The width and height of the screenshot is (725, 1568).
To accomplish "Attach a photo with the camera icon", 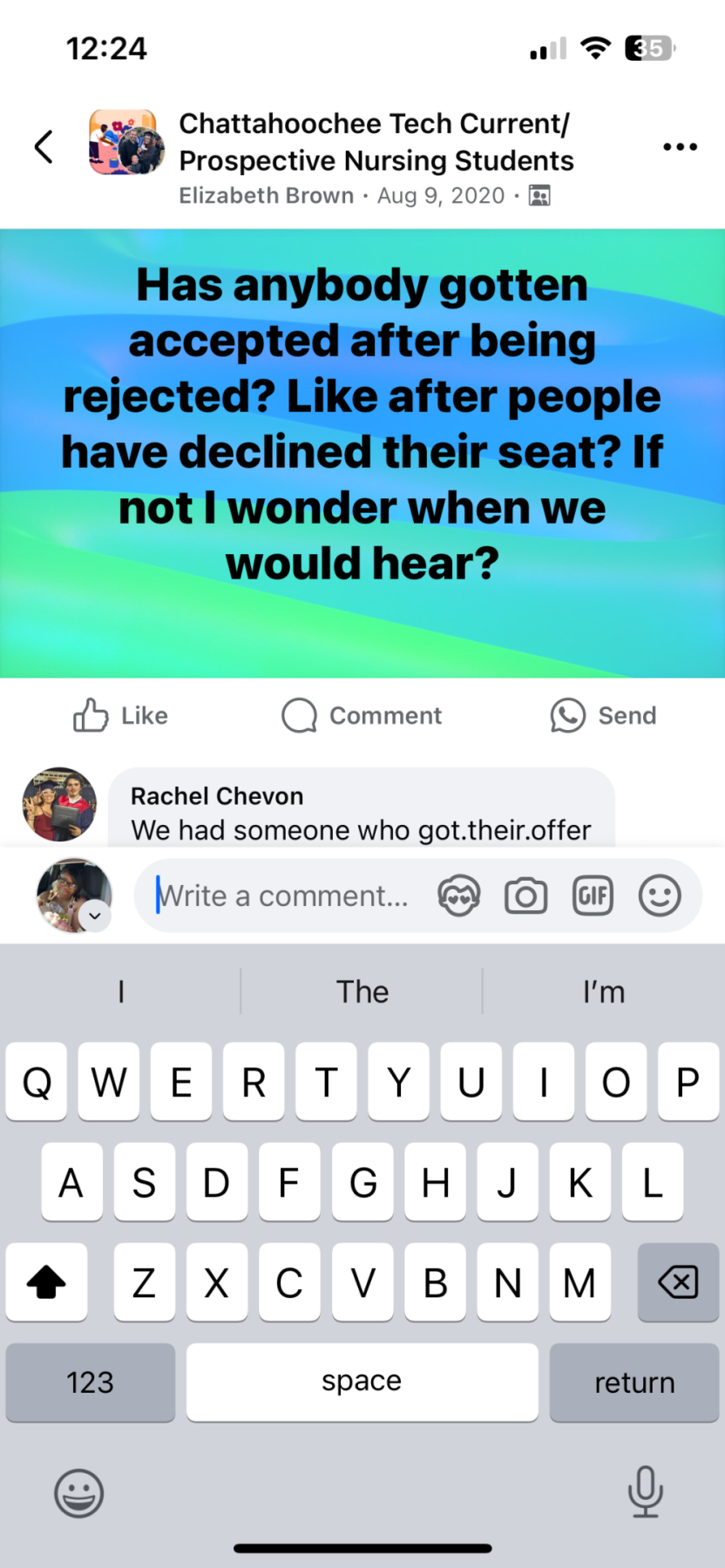I will pos(526,896).
